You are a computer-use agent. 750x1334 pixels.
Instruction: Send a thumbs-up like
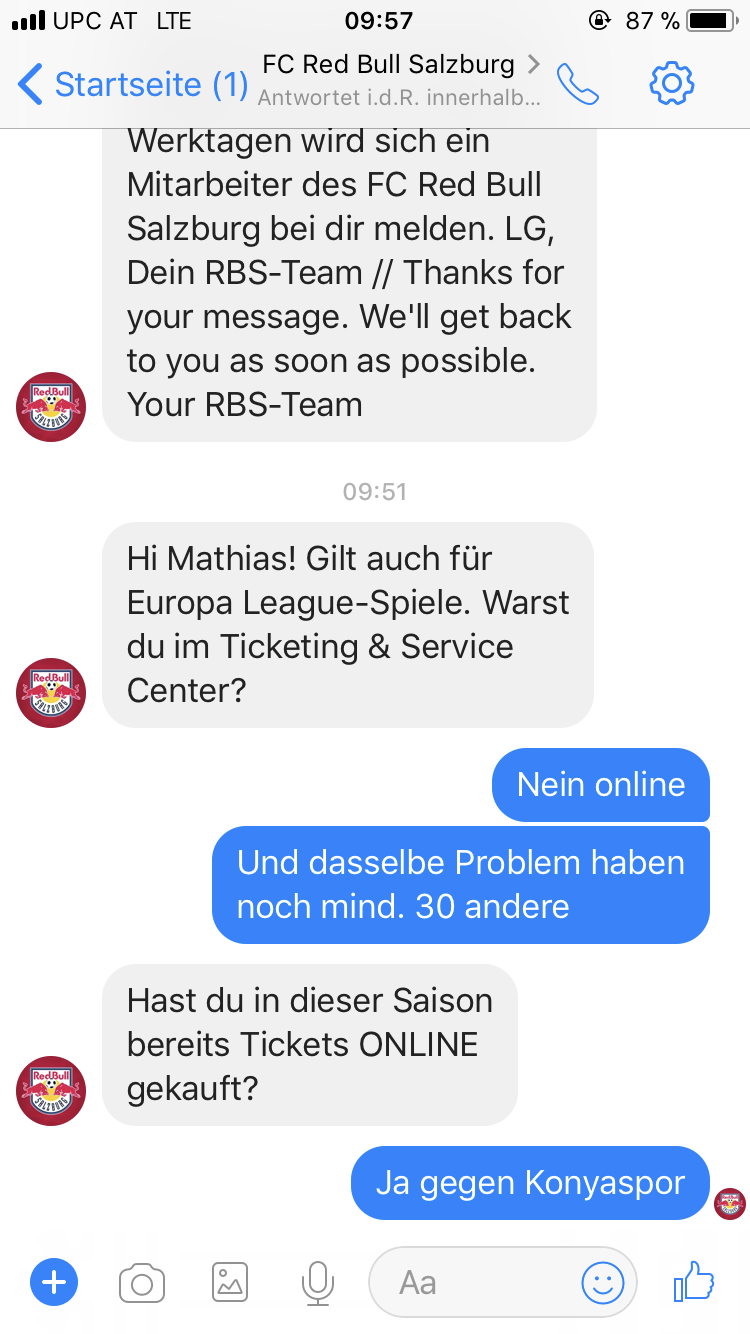(694, 1281)
